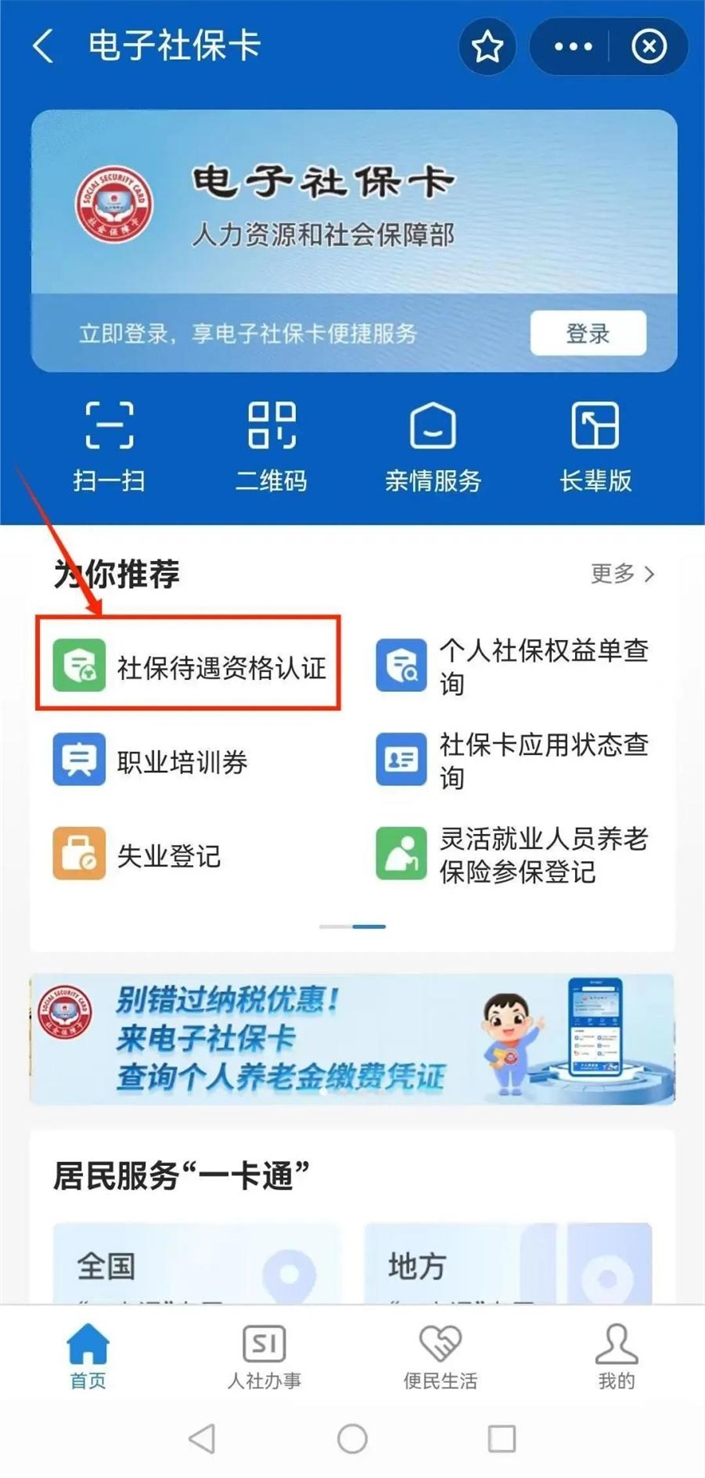
Task: Select 职业培训券
Action: click(x=150, y=762)
